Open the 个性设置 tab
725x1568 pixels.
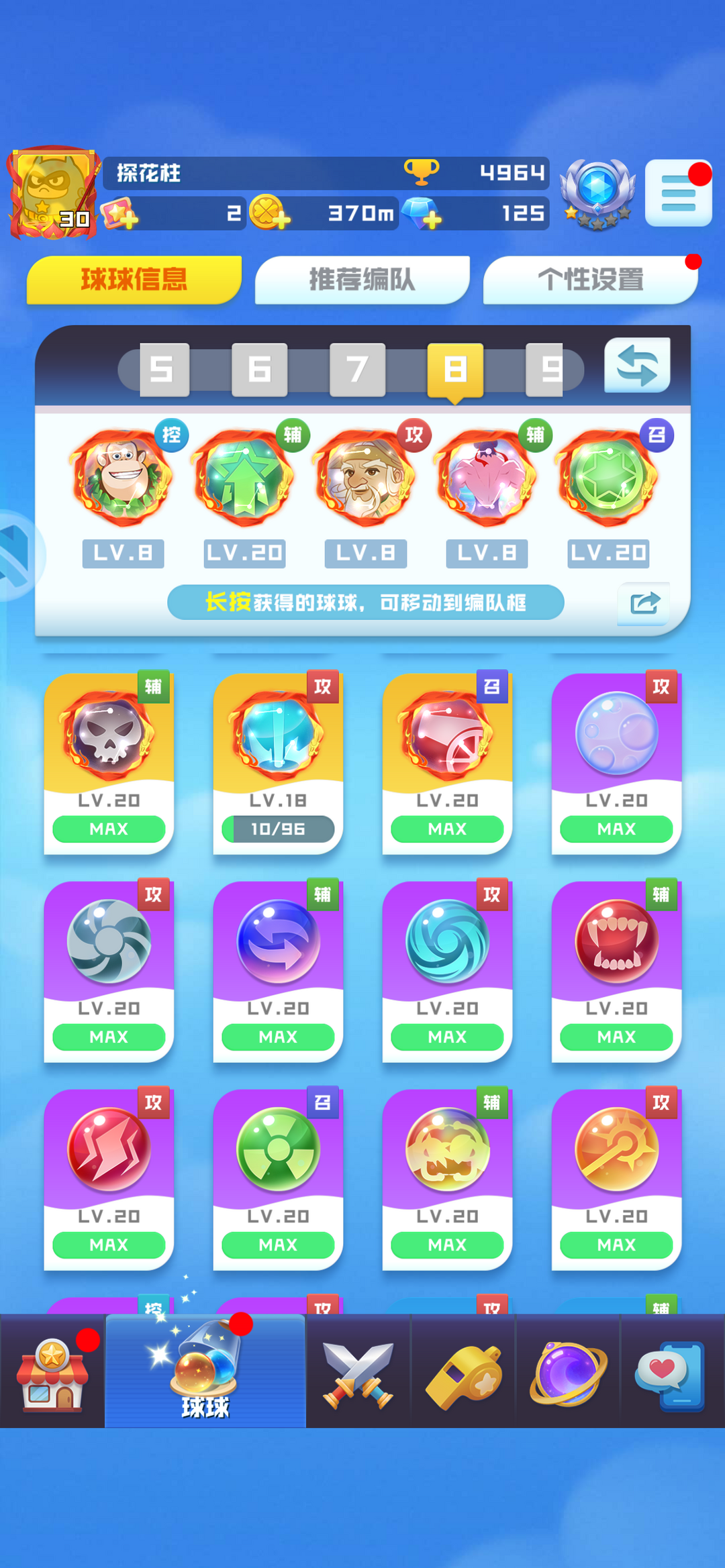591,280
